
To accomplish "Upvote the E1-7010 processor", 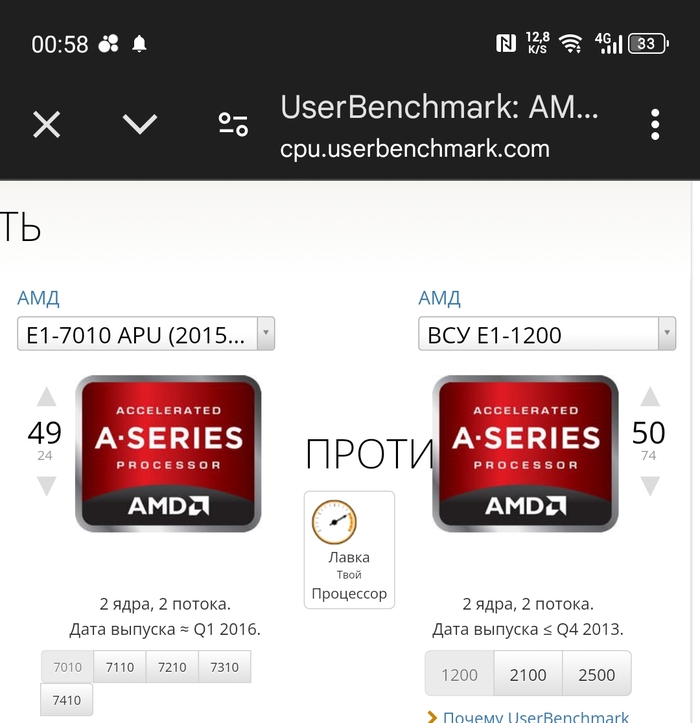I will click(x=46, y=397).
